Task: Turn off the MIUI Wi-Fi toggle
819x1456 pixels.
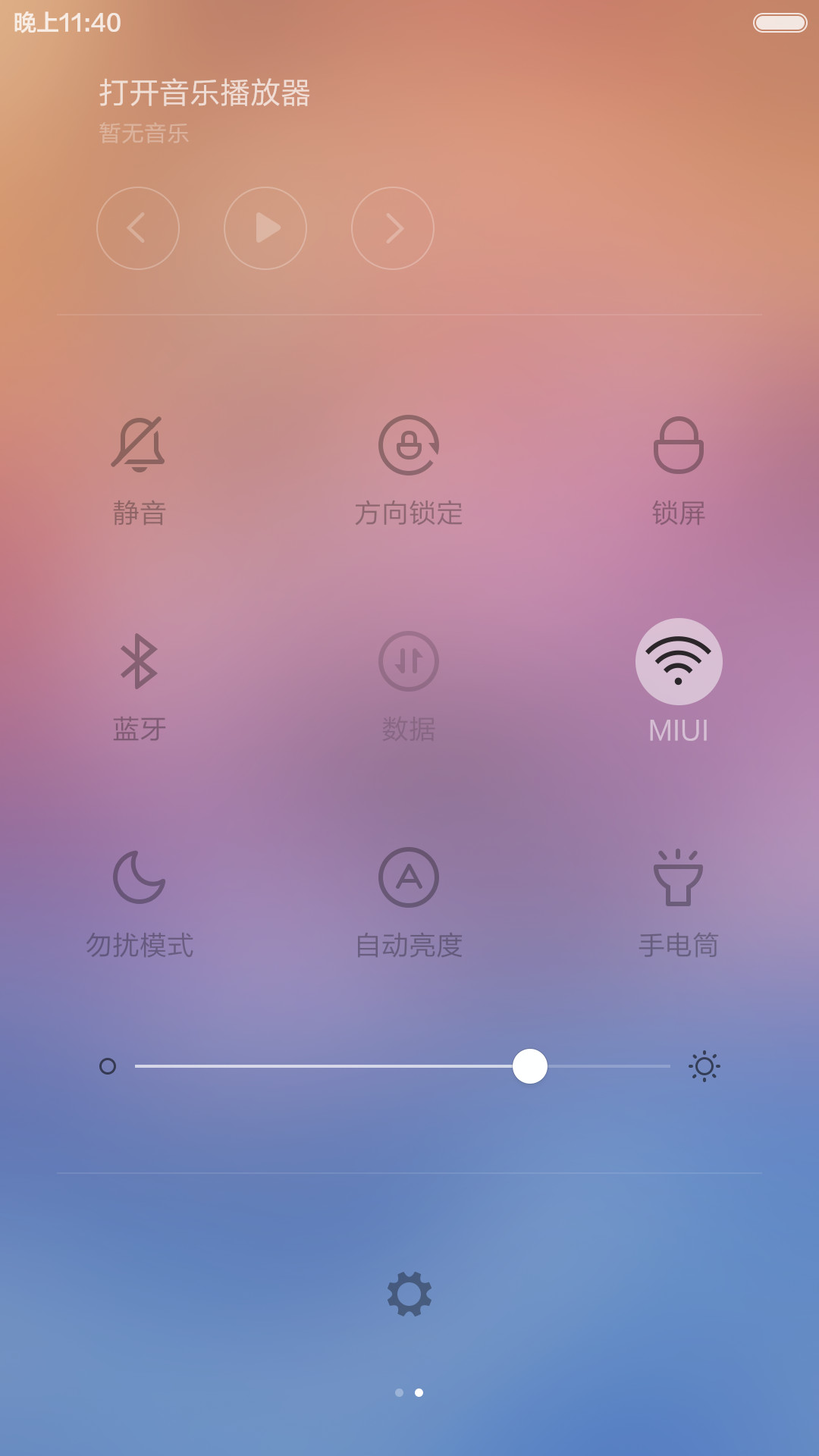Action: [x=679, y=661]
